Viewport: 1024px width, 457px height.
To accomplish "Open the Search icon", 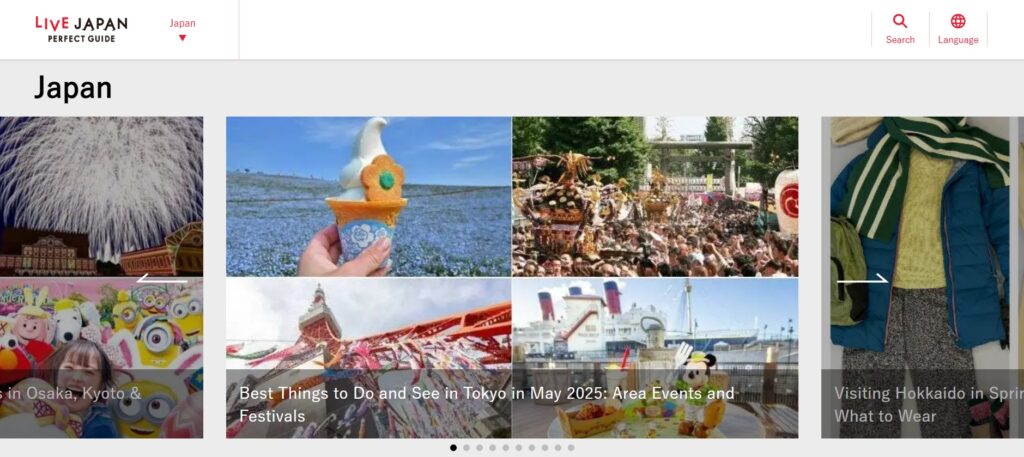I will click(900, 29).
